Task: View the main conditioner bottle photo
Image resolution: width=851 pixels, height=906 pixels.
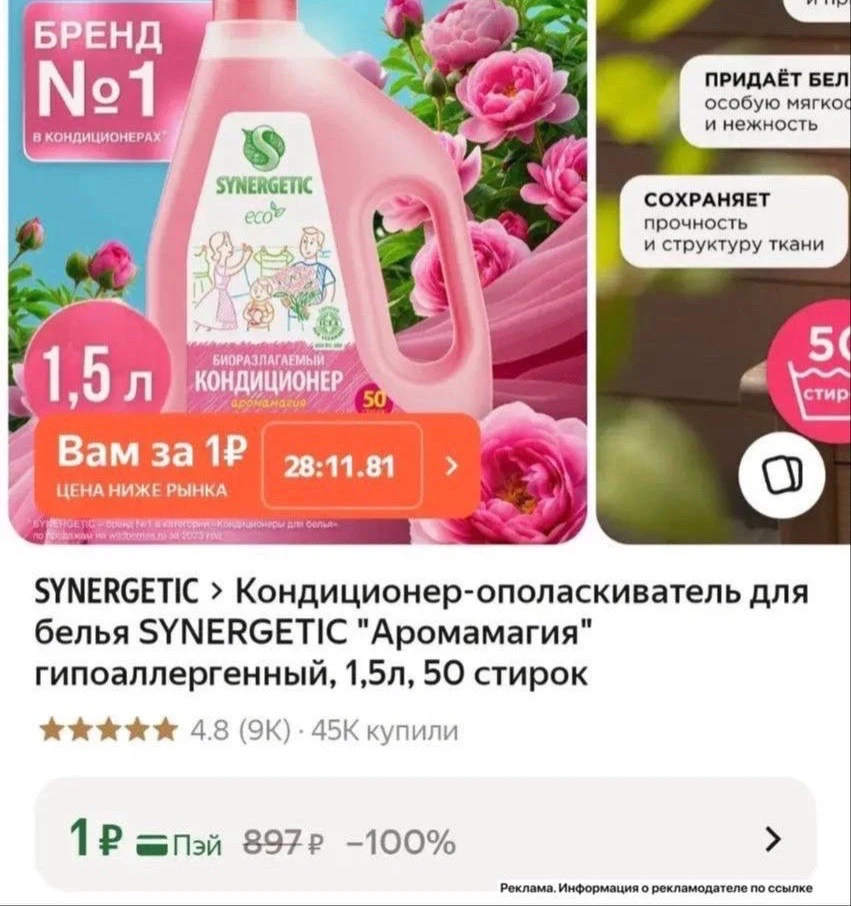Action: [x=298, y=272]
